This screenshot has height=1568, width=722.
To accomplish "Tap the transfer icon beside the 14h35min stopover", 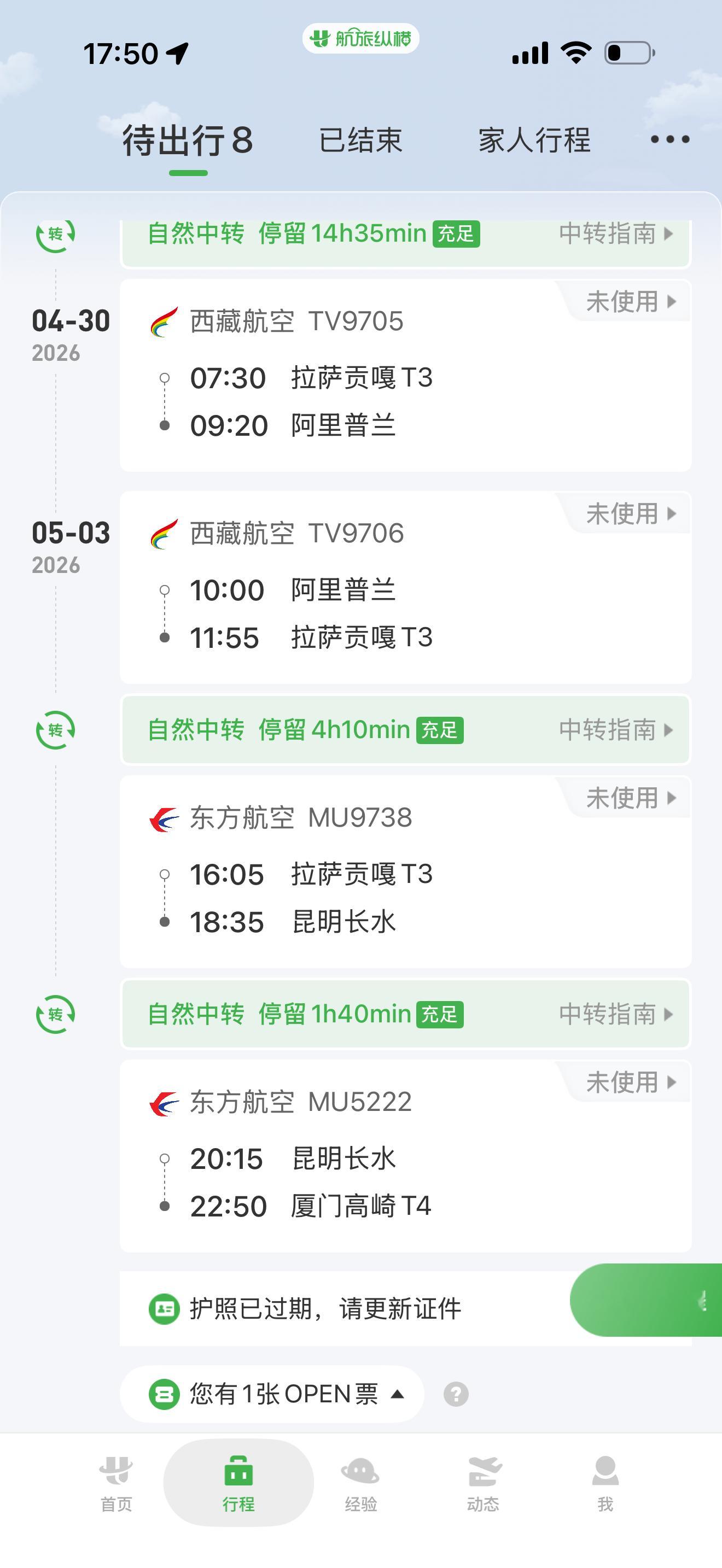I will coord(56,235).
